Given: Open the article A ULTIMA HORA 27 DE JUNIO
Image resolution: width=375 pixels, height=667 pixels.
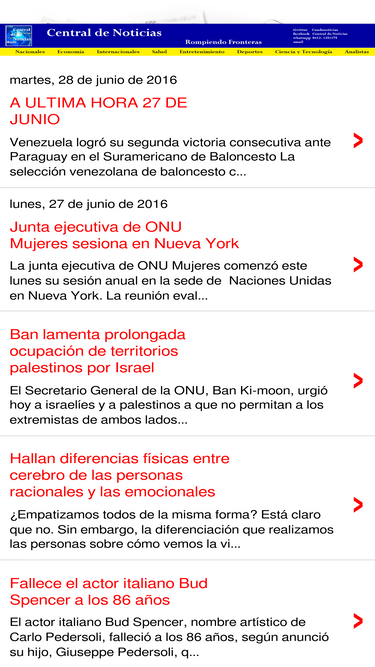Looking at the screenshot, I should pos(99,111).
